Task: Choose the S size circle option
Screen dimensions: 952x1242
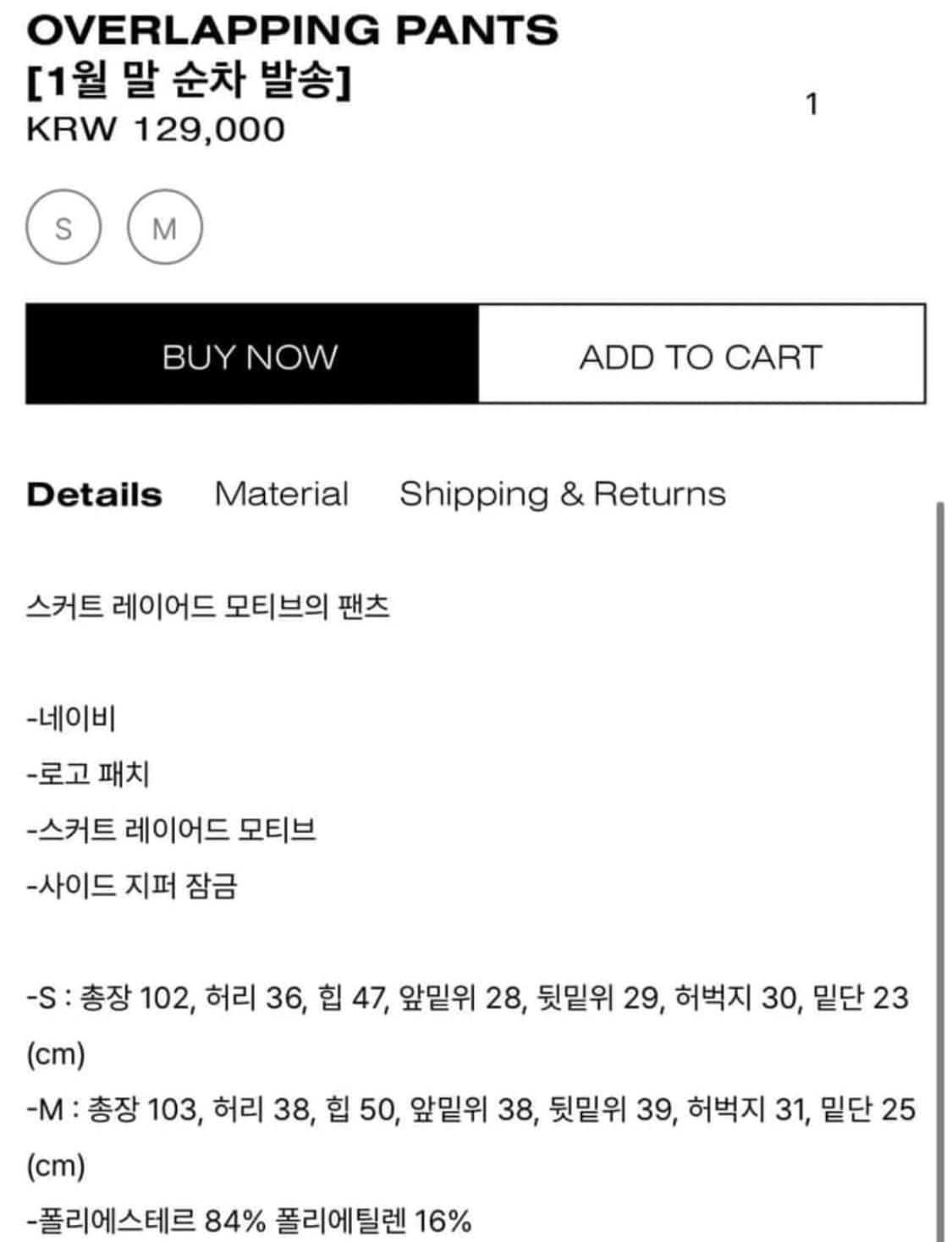Action: (62, 228)
